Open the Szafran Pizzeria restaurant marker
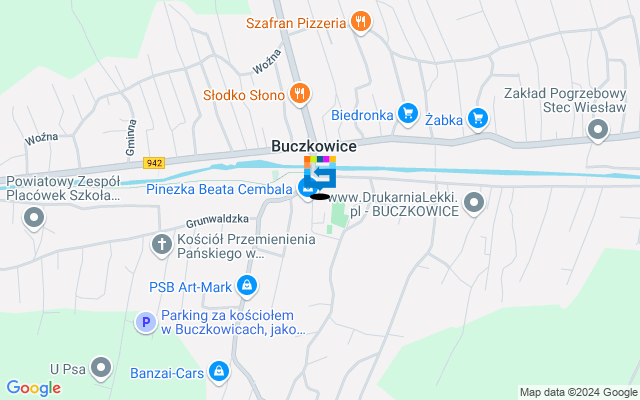 point(361,21)
